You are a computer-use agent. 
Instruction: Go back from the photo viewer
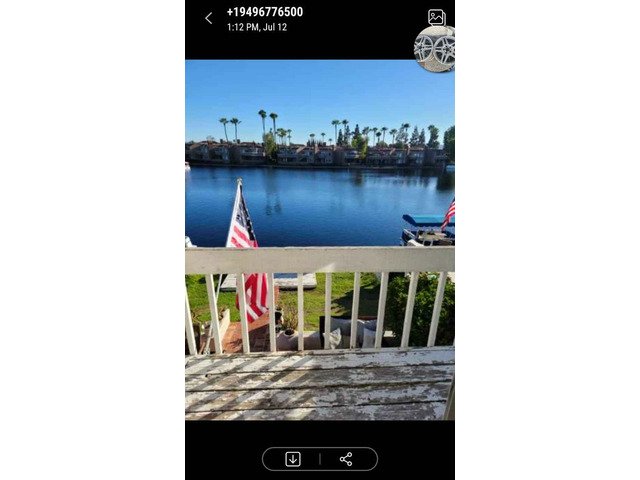(208, 18)
